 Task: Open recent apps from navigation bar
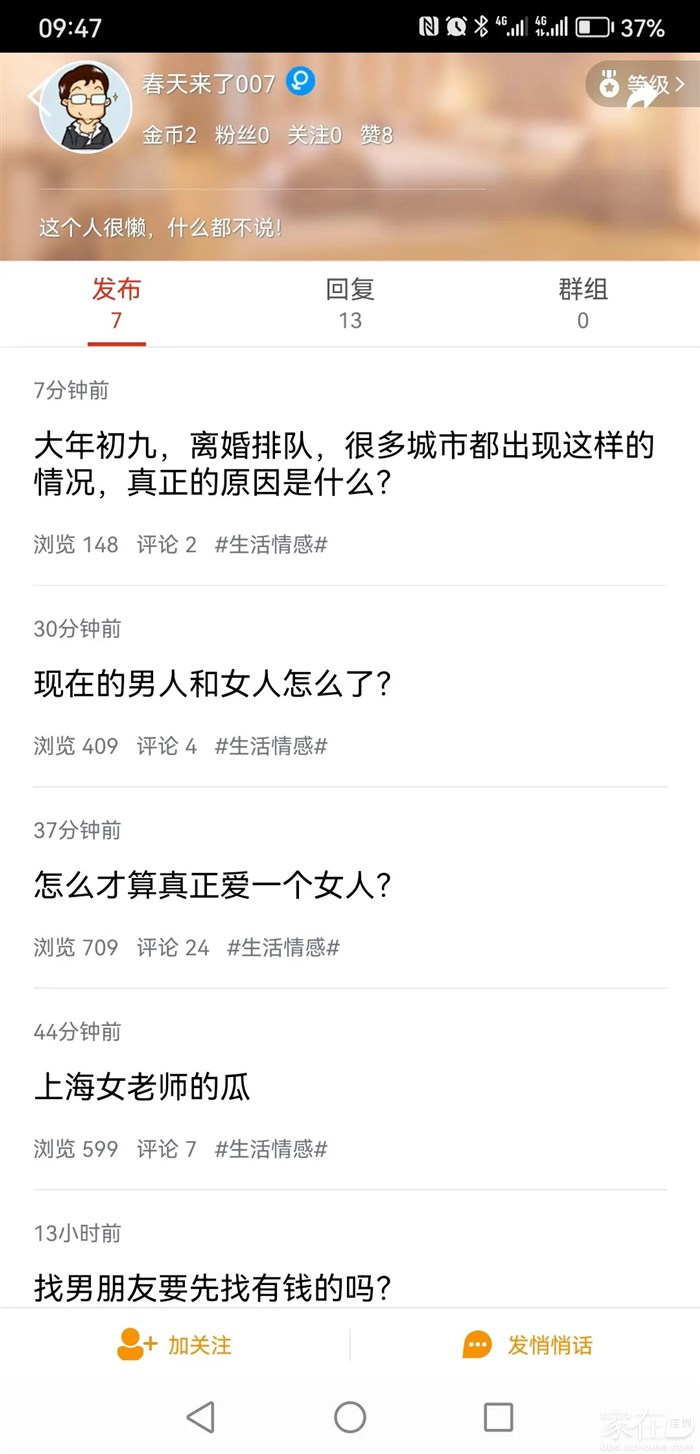[x=498, y=1416]
